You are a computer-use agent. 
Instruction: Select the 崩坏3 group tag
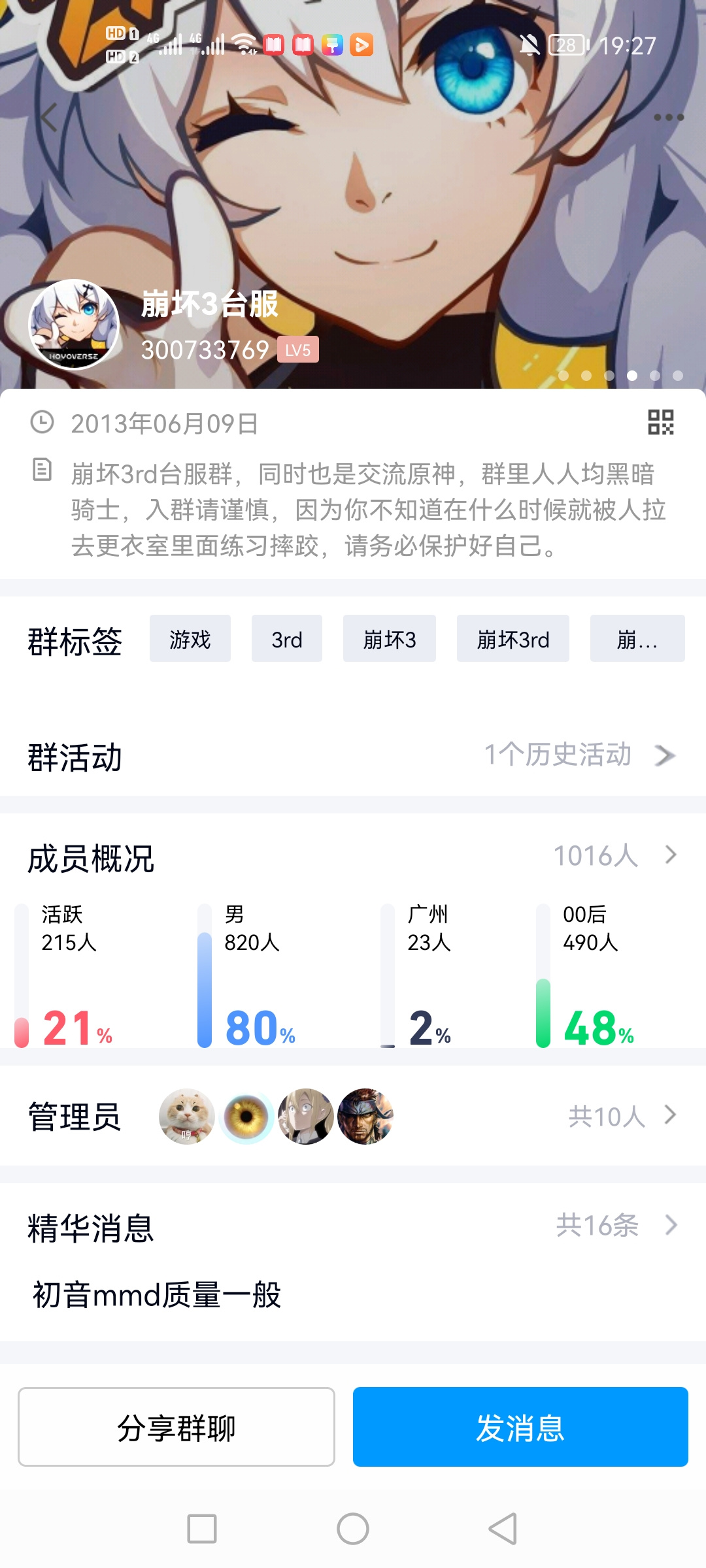point(390,638)
